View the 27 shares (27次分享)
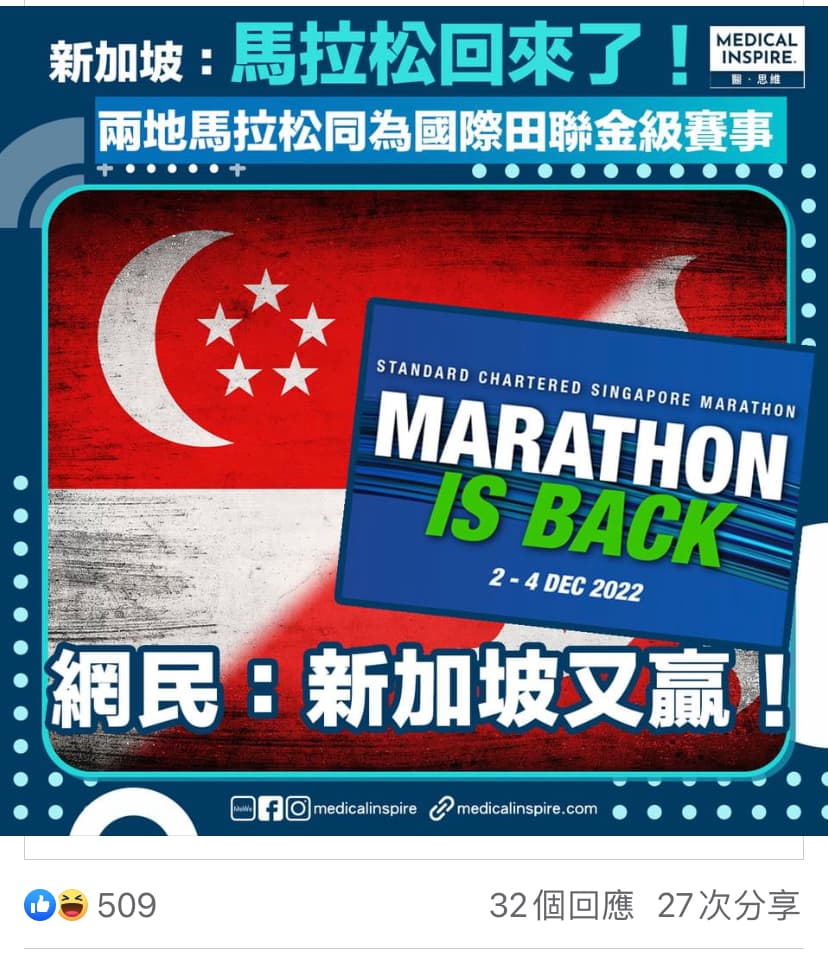The width and height of the screenshot is (828, 965). pos(727,906)
